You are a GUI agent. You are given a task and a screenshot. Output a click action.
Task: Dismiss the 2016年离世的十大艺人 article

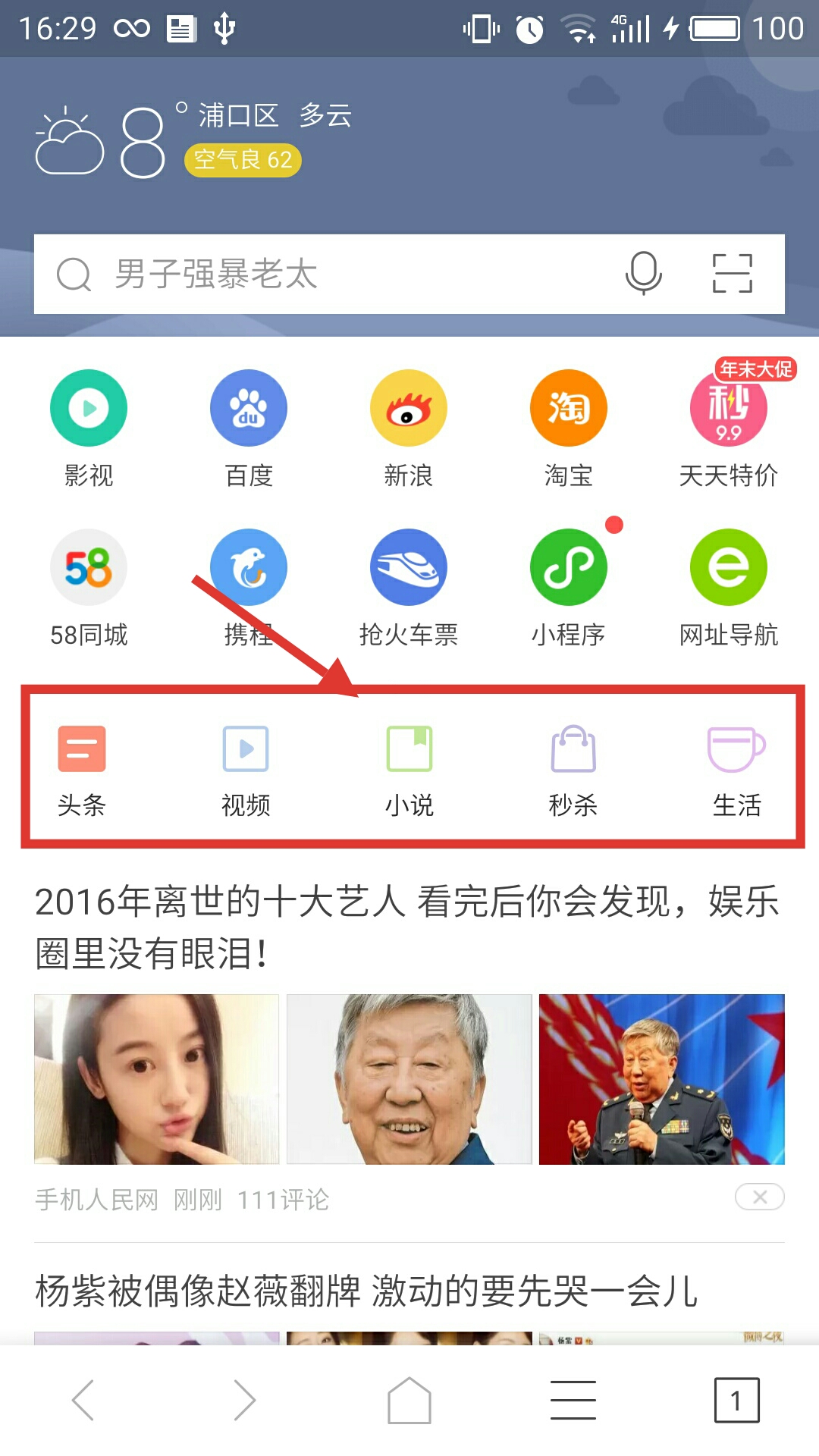point(759,1197)
